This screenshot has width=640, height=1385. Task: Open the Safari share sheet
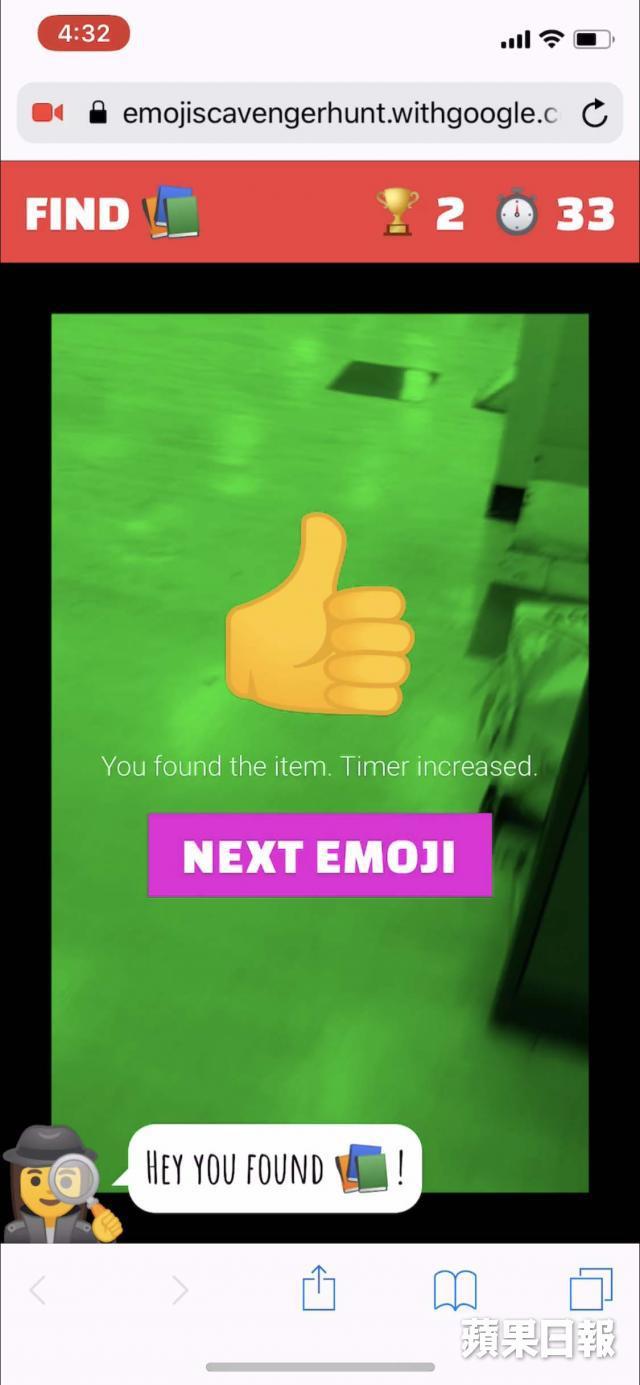tap(319, 1288)
